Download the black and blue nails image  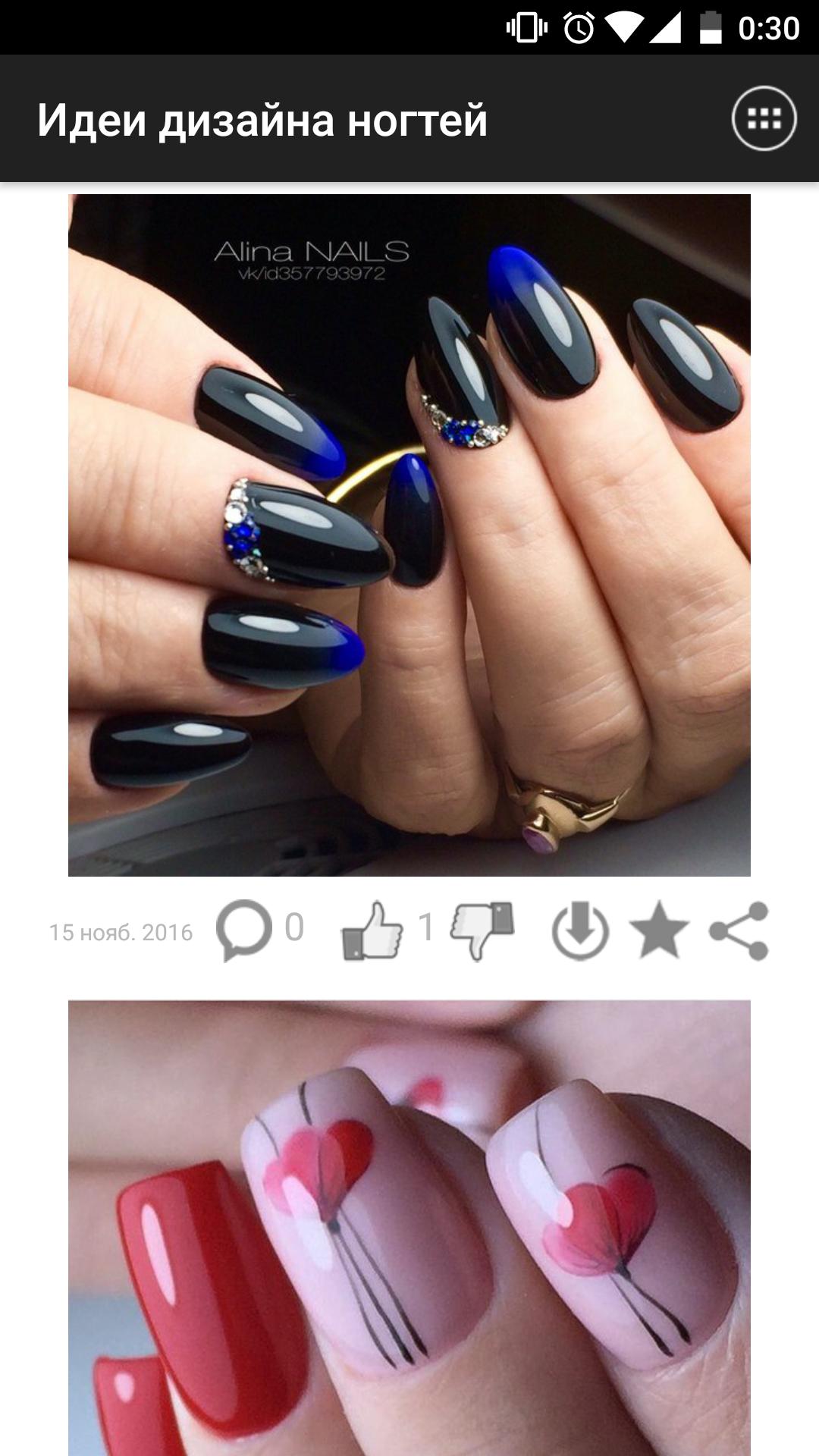coord(580,930)
